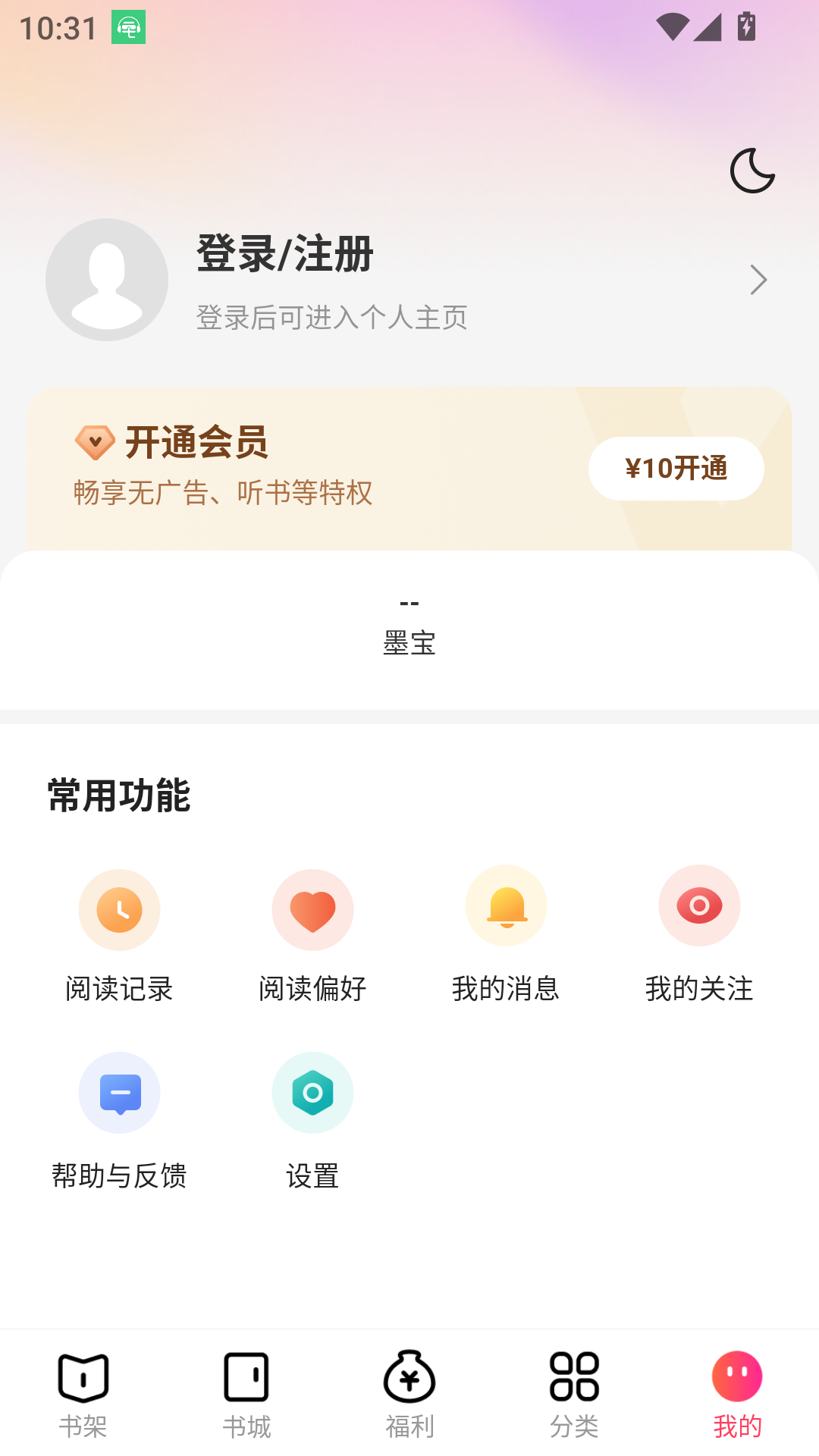Image resolution: width=819 pixels, height=1456 pixels.
Task: Expand the login section via right chevron
Action: tap(758, 279)
